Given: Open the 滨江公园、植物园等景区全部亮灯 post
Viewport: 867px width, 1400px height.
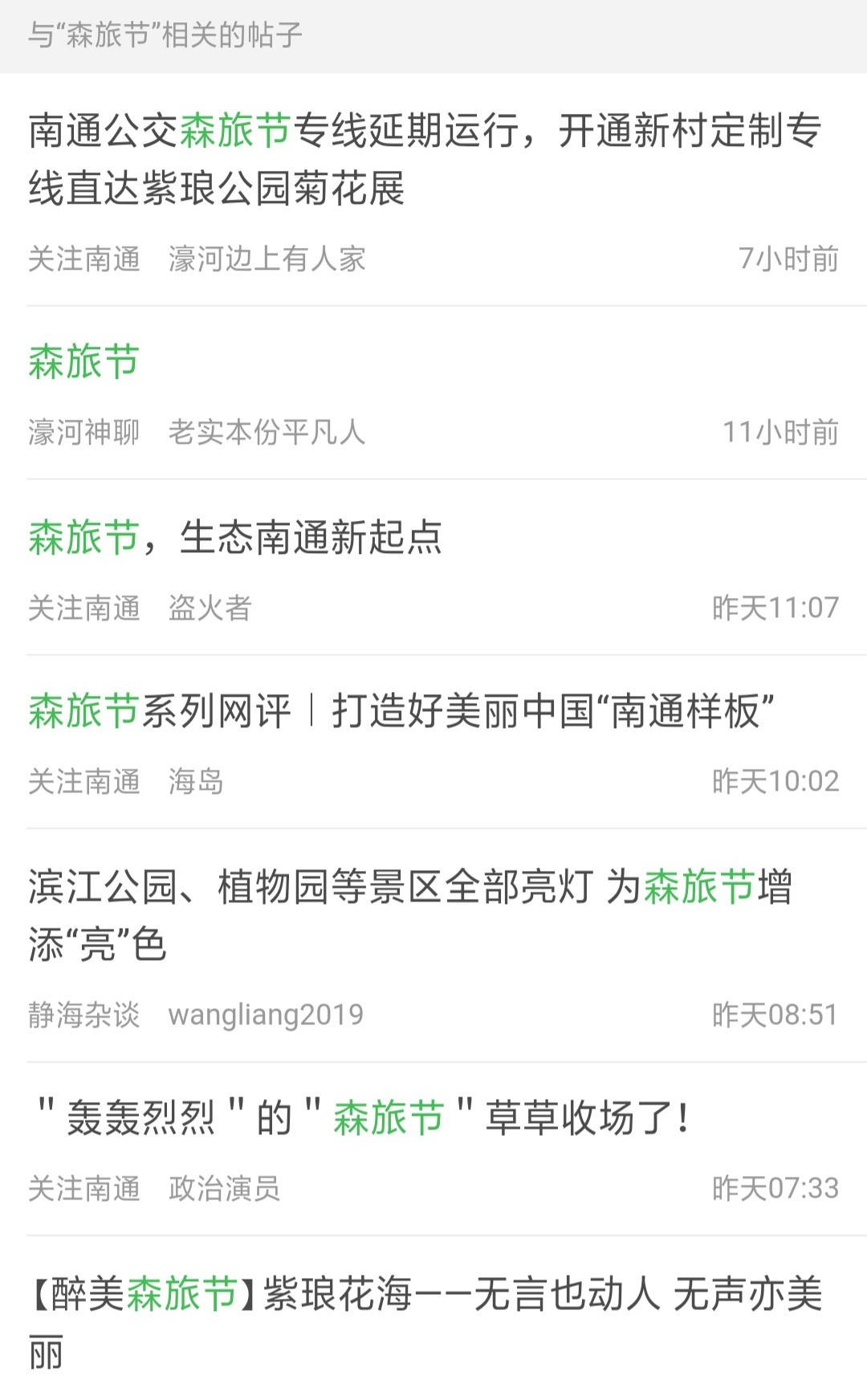Looking at the screenshot, I should click(x=409, y=915).
